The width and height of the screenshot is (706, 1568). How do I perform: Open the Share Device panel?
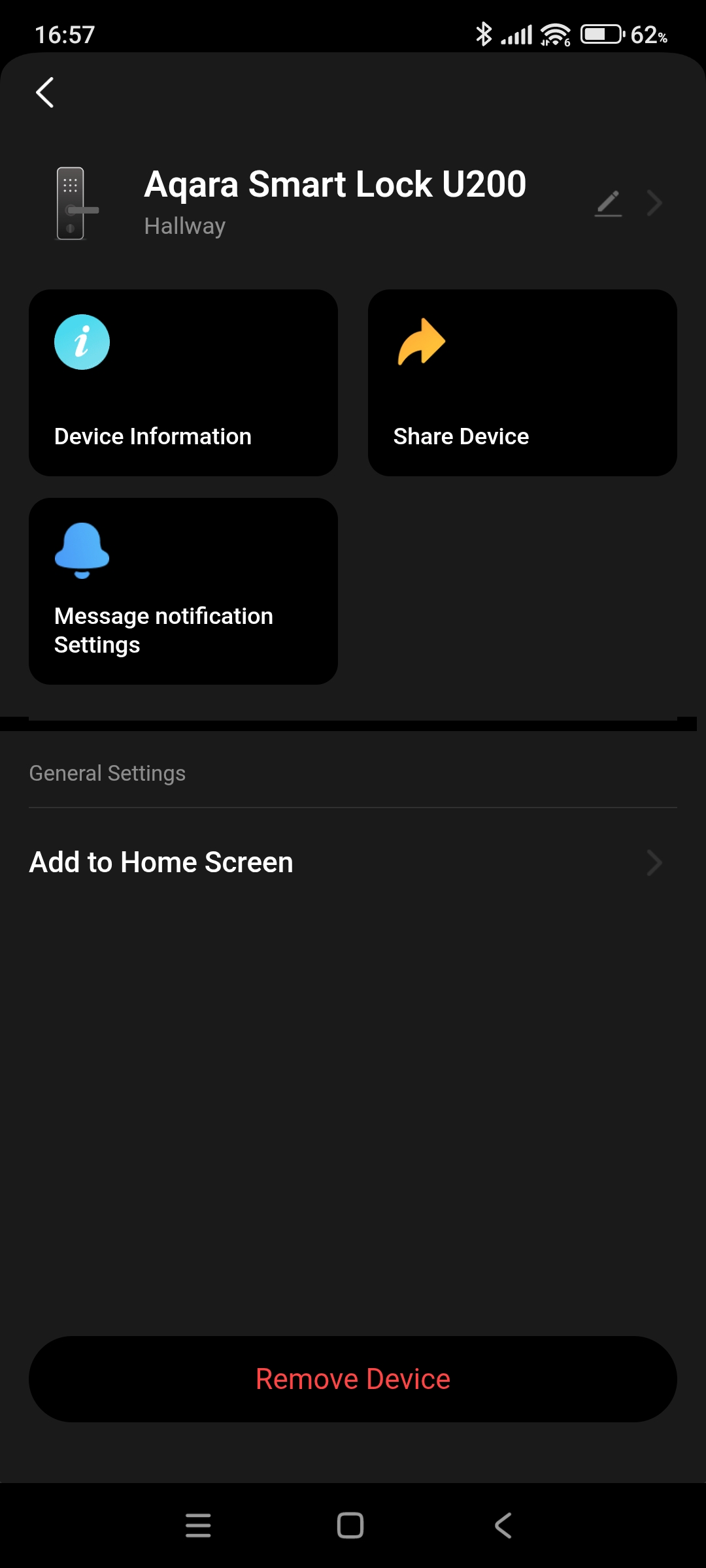tap(522, 382)
